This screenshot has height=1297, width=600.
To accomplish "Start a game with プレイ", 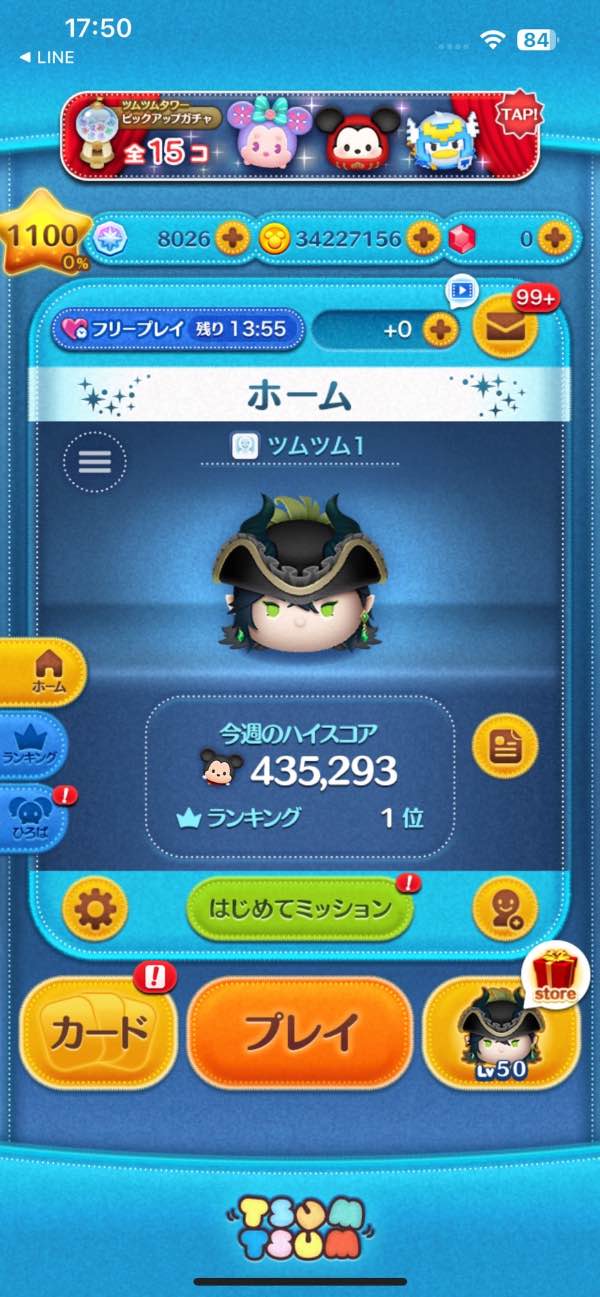I will click(300, 1032).
